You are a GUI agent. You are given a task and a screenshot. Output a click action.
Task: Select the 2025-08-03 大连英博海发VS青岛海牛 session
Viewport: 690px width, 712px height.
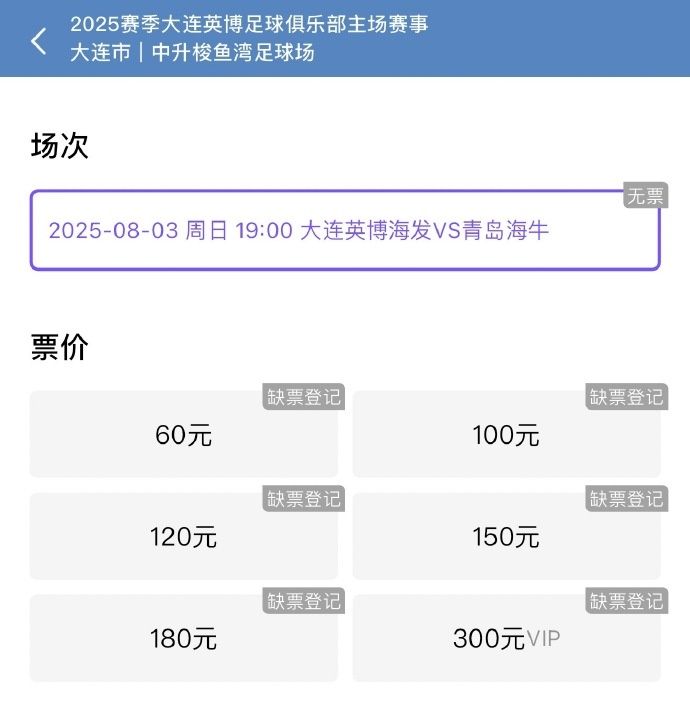tap(344, 231)
